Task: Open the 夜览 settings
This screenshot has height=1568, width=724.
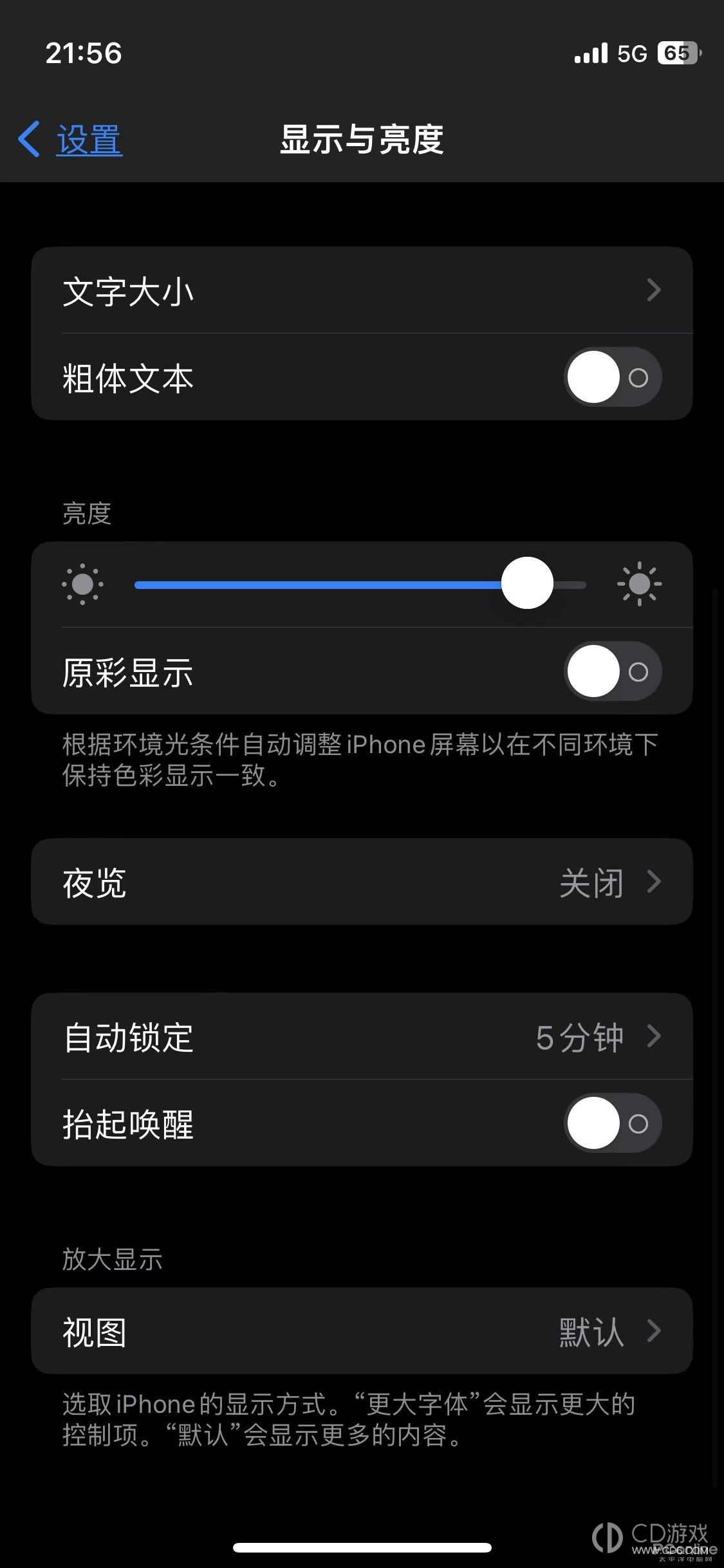Action: point(362,882)
